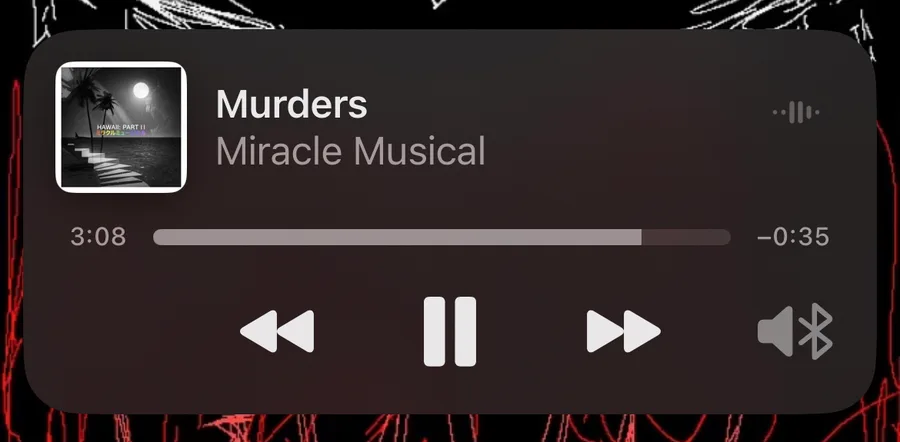Skip to the next track

click(623, 332)
